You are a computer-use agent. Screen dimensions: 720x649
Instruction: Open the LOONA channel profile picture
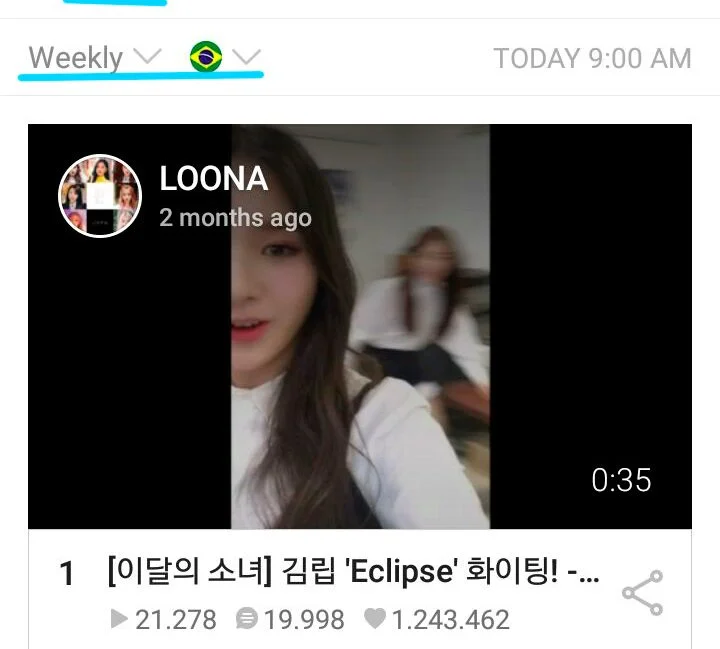click(99, 196)
